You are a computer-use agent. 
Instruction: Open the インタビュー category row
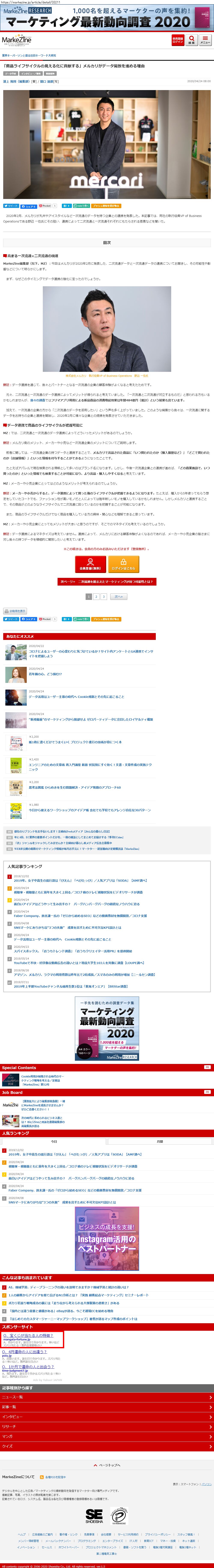[x=107, y=1417]
